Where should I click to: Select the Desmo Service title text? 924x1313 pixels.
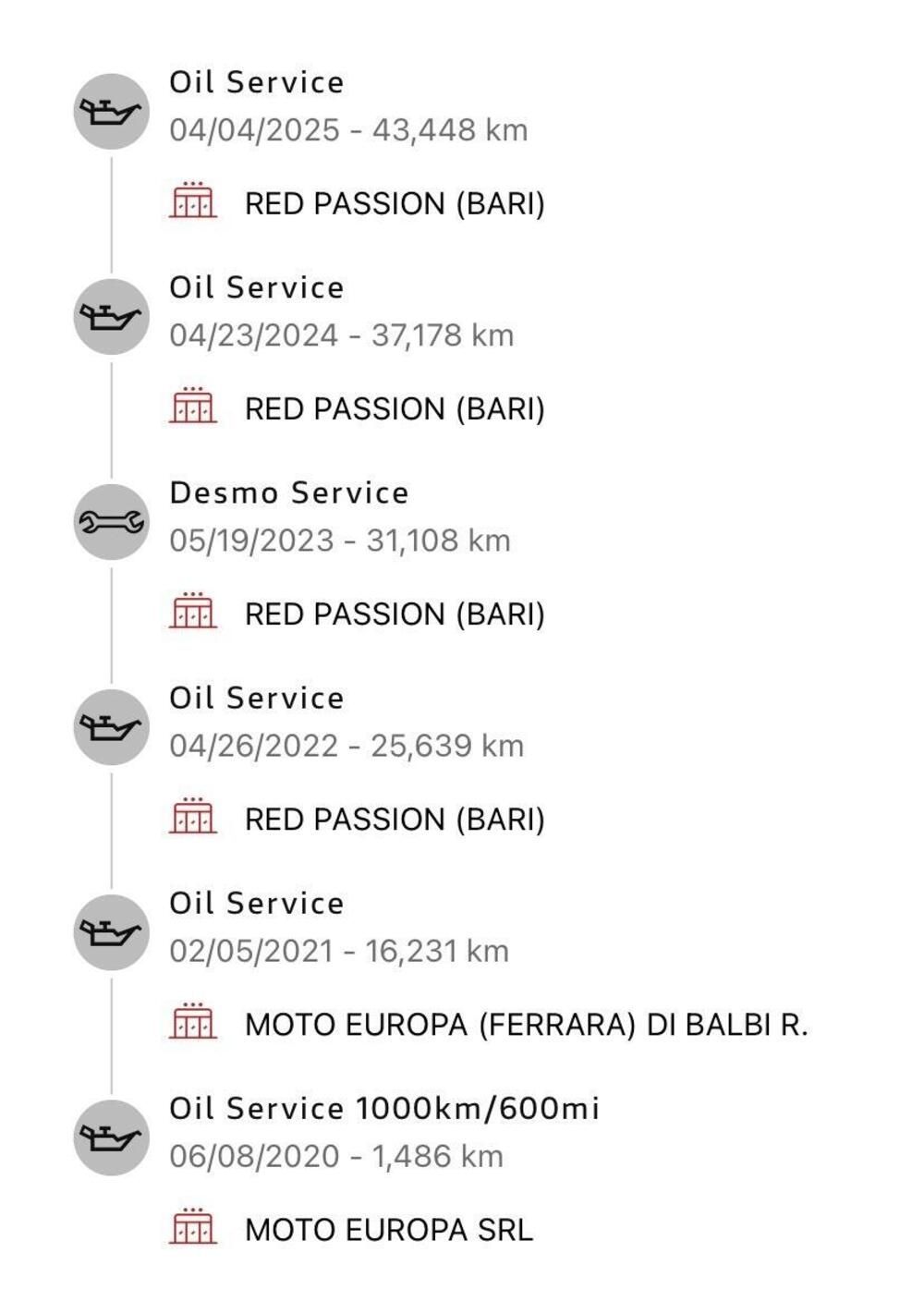click(288, 492)
